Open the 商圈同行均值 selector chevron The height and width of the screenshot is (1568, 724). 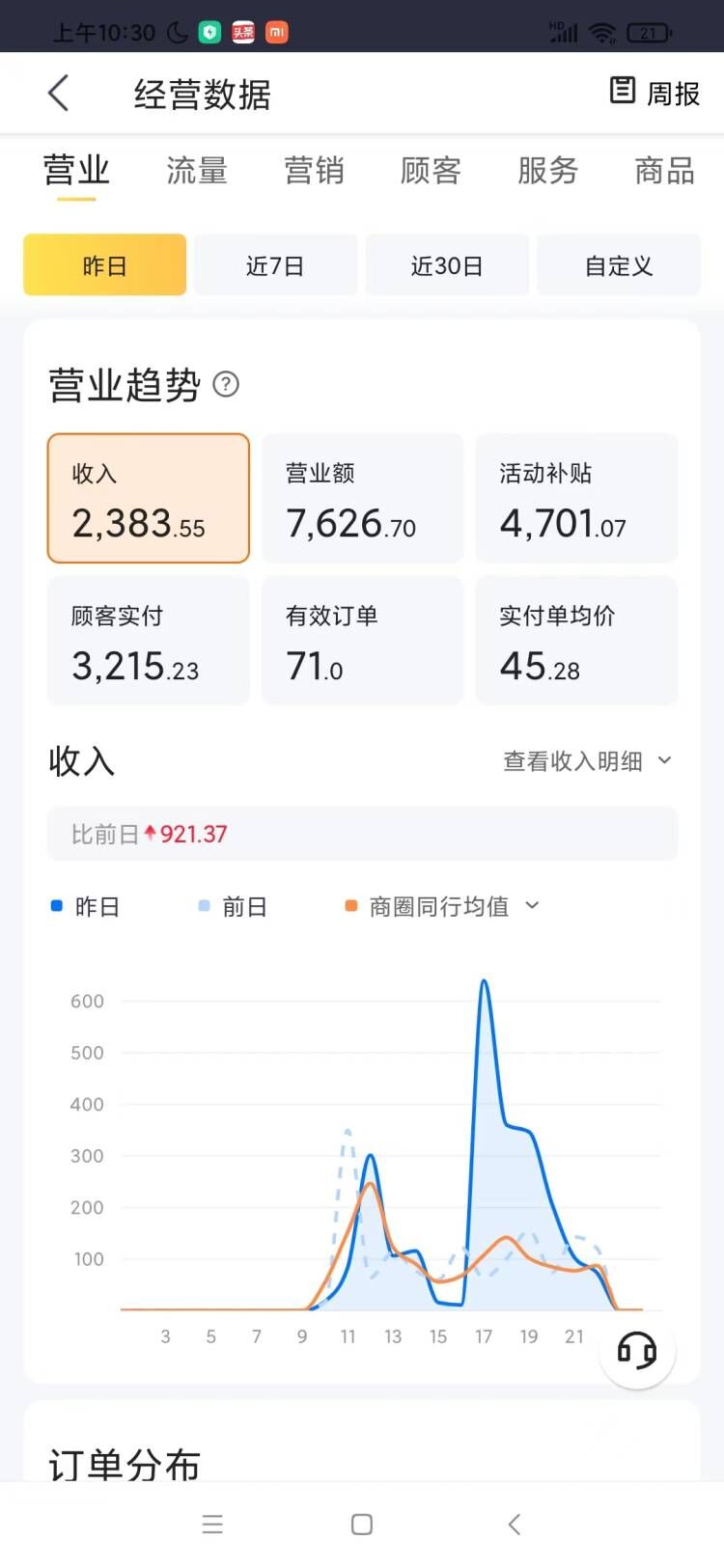(533, 905)
